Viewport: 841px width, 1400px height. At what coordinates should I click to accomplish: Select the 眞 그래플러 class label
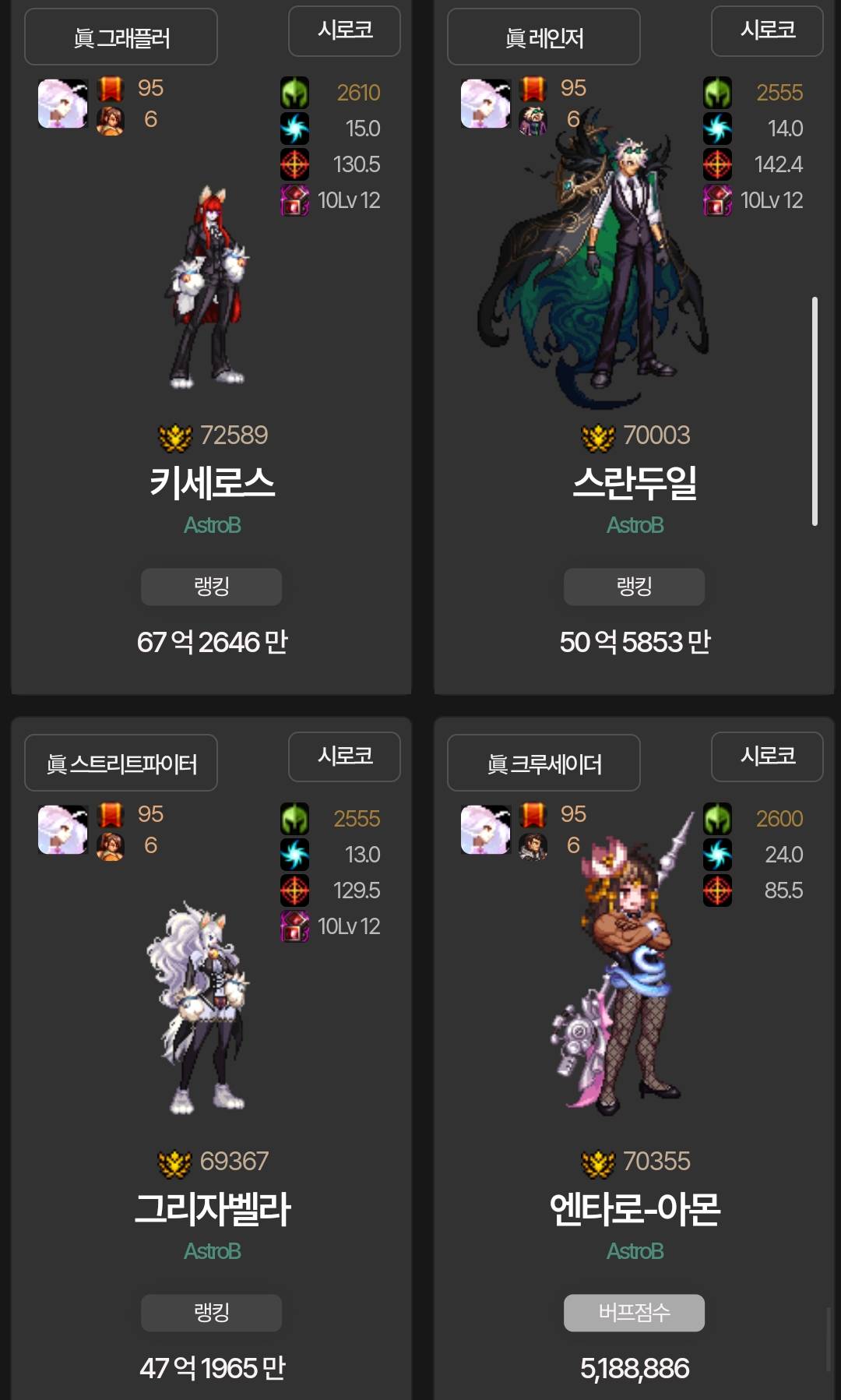coord(121,37)
